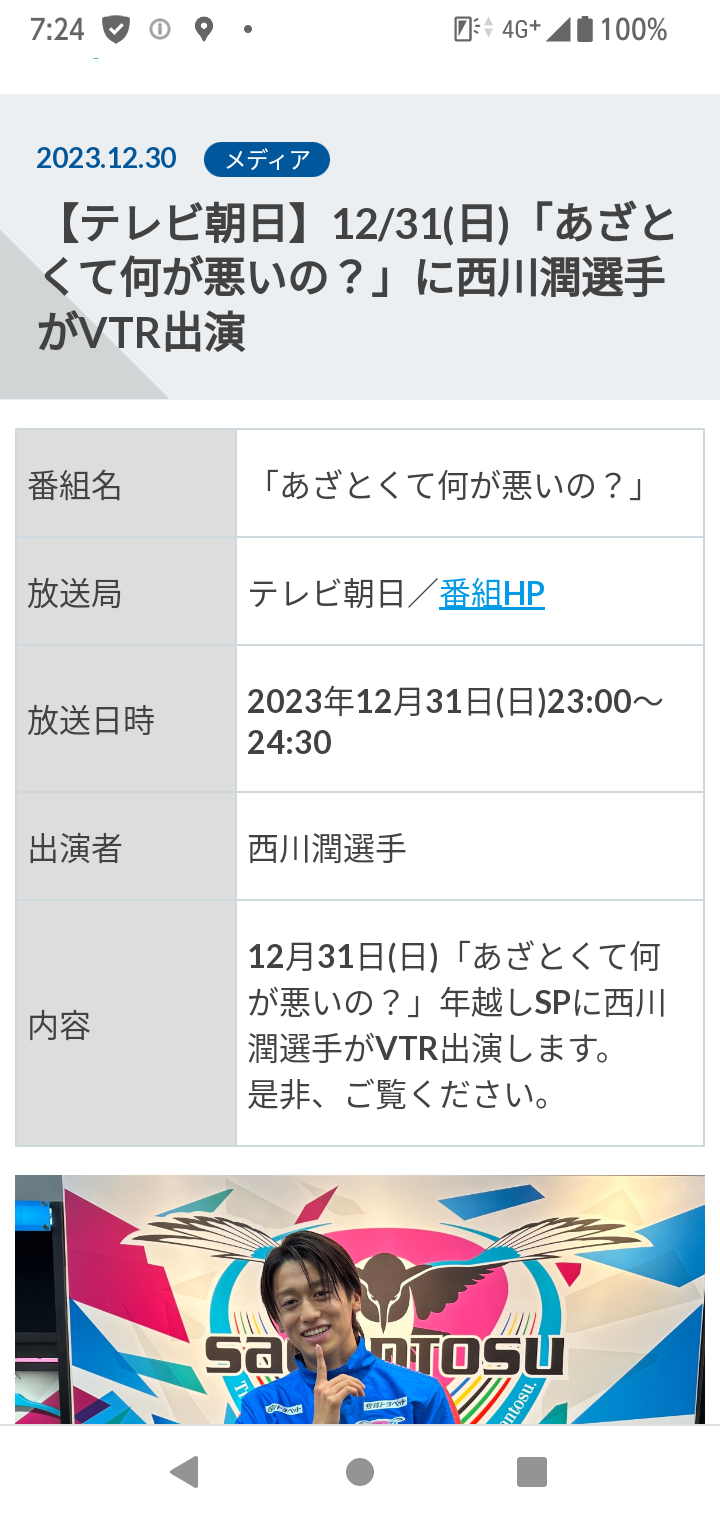Go back with the system back button

point(184,1472)
